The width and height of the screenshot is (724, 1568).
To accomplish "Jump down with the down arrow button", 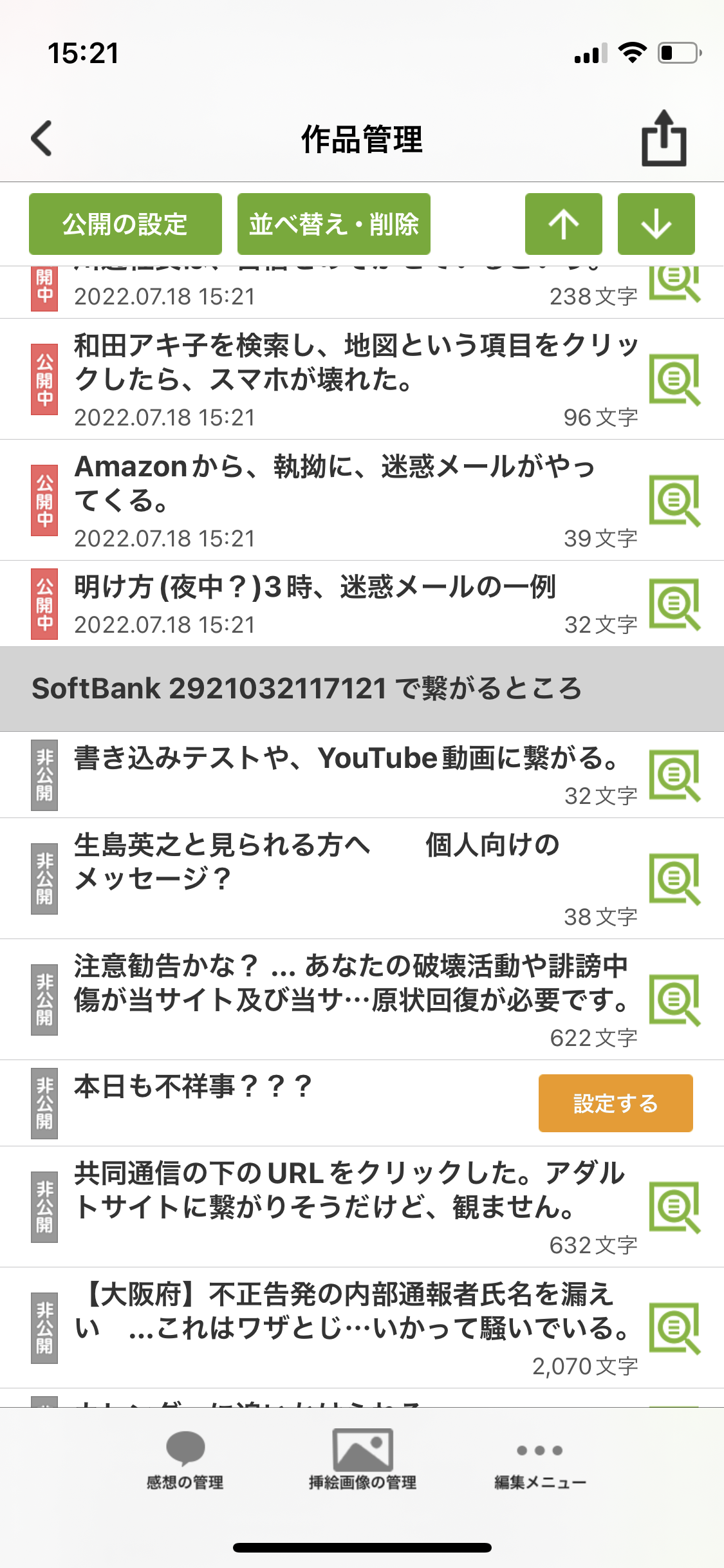I will (x=656, y=224).
